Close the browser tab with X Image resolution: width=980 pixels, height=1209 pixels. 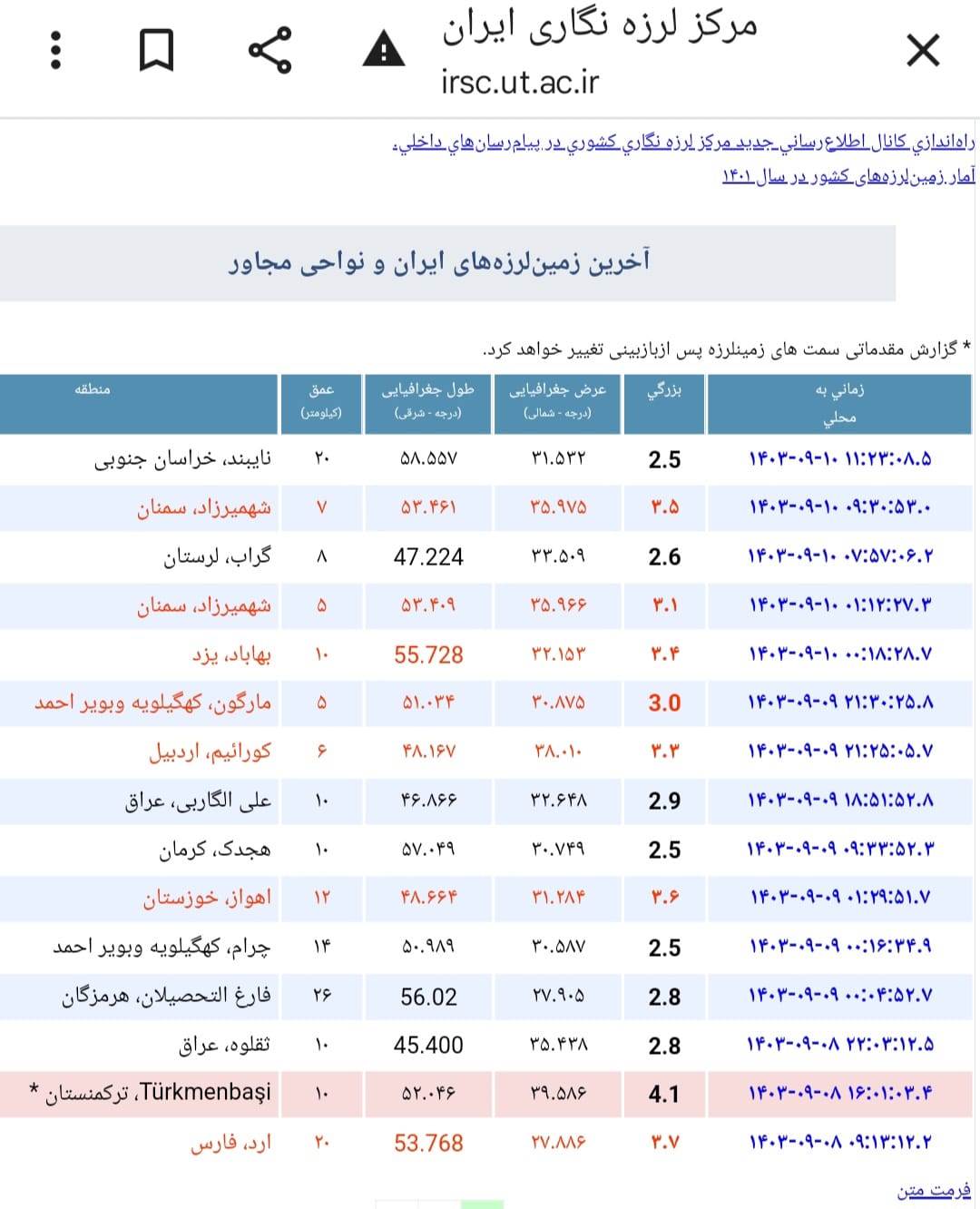pyautogui.click(x=923, y=50)
